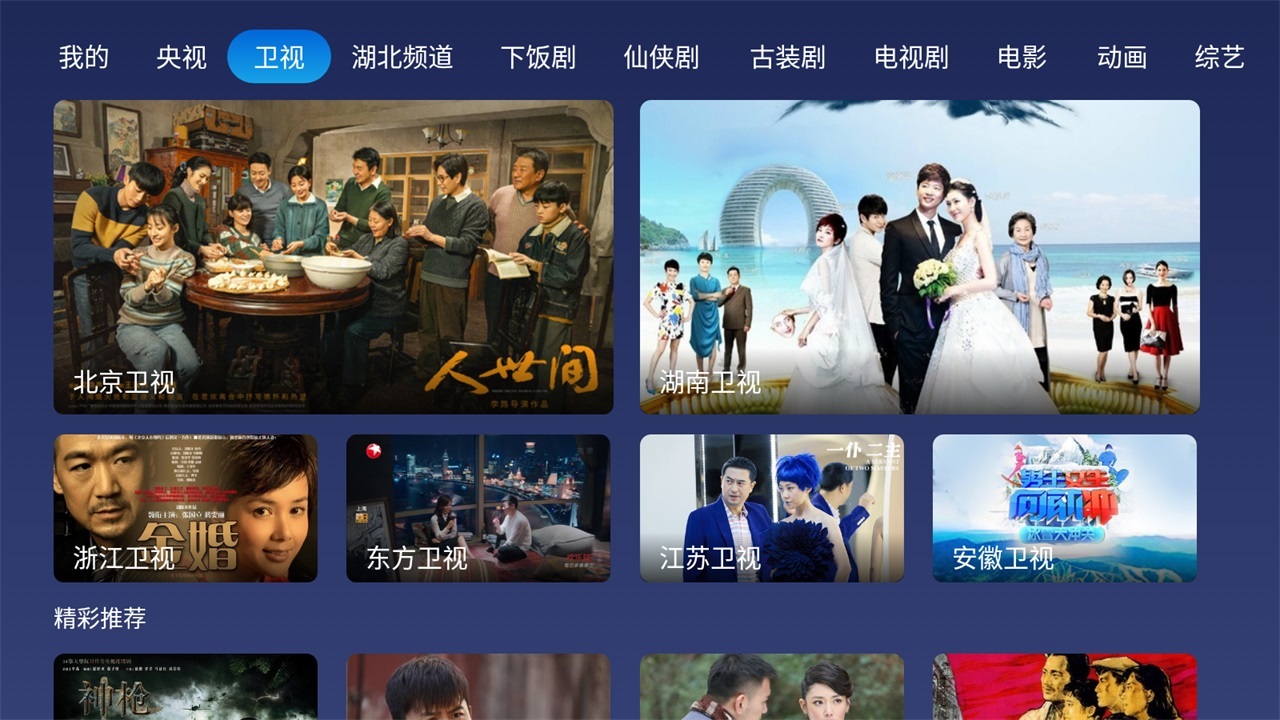Screen dimensions: 1280x720
Task: Select the 卫视 tab
Action: click(x=279, y=57)
